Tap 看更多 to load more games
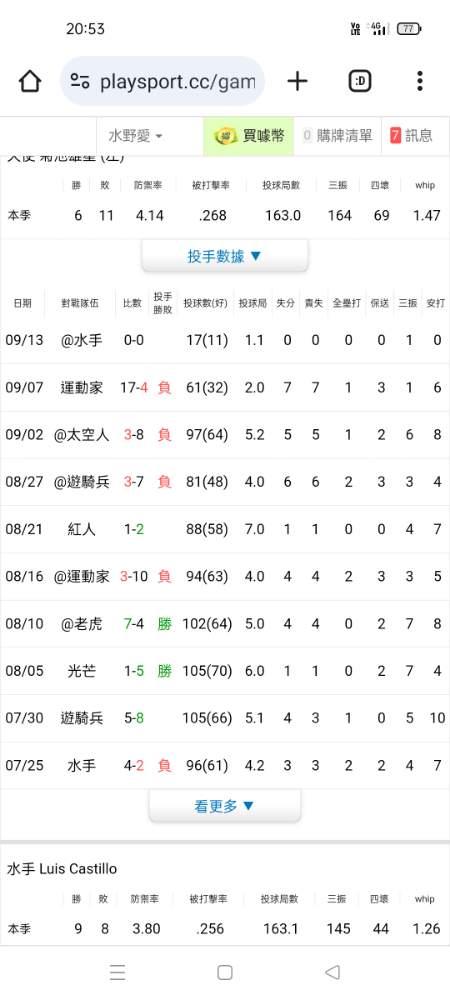This screenshot has width=450, height=1000. click(x=224, y=806)
